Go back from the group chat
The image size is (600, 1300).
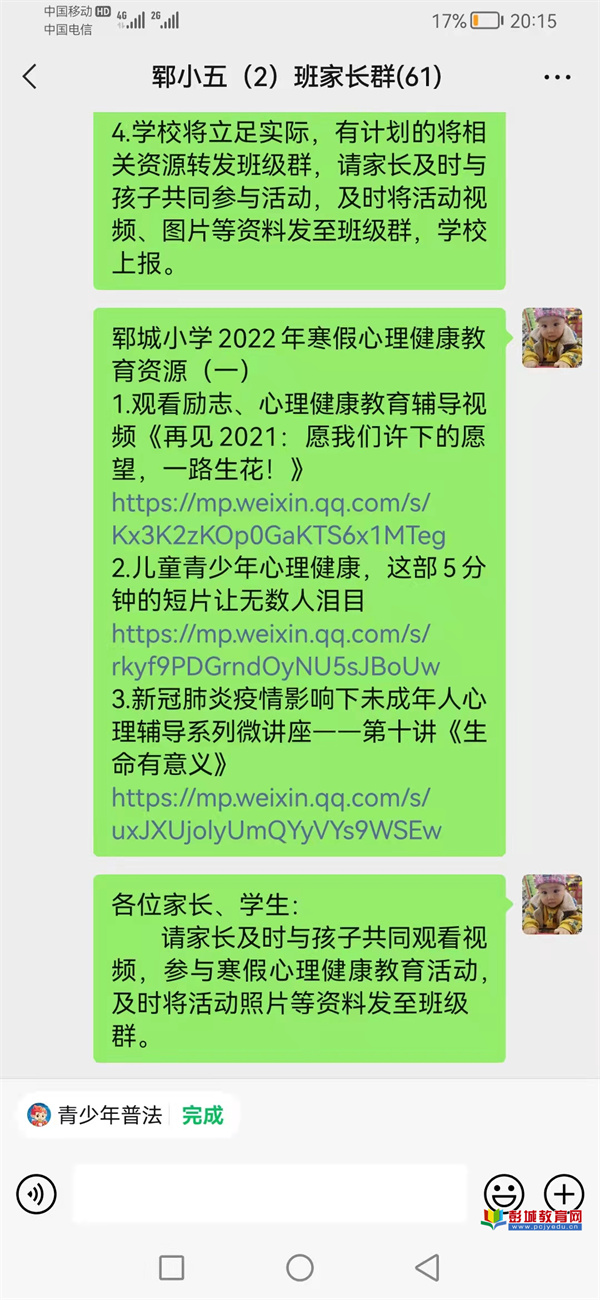30,77
